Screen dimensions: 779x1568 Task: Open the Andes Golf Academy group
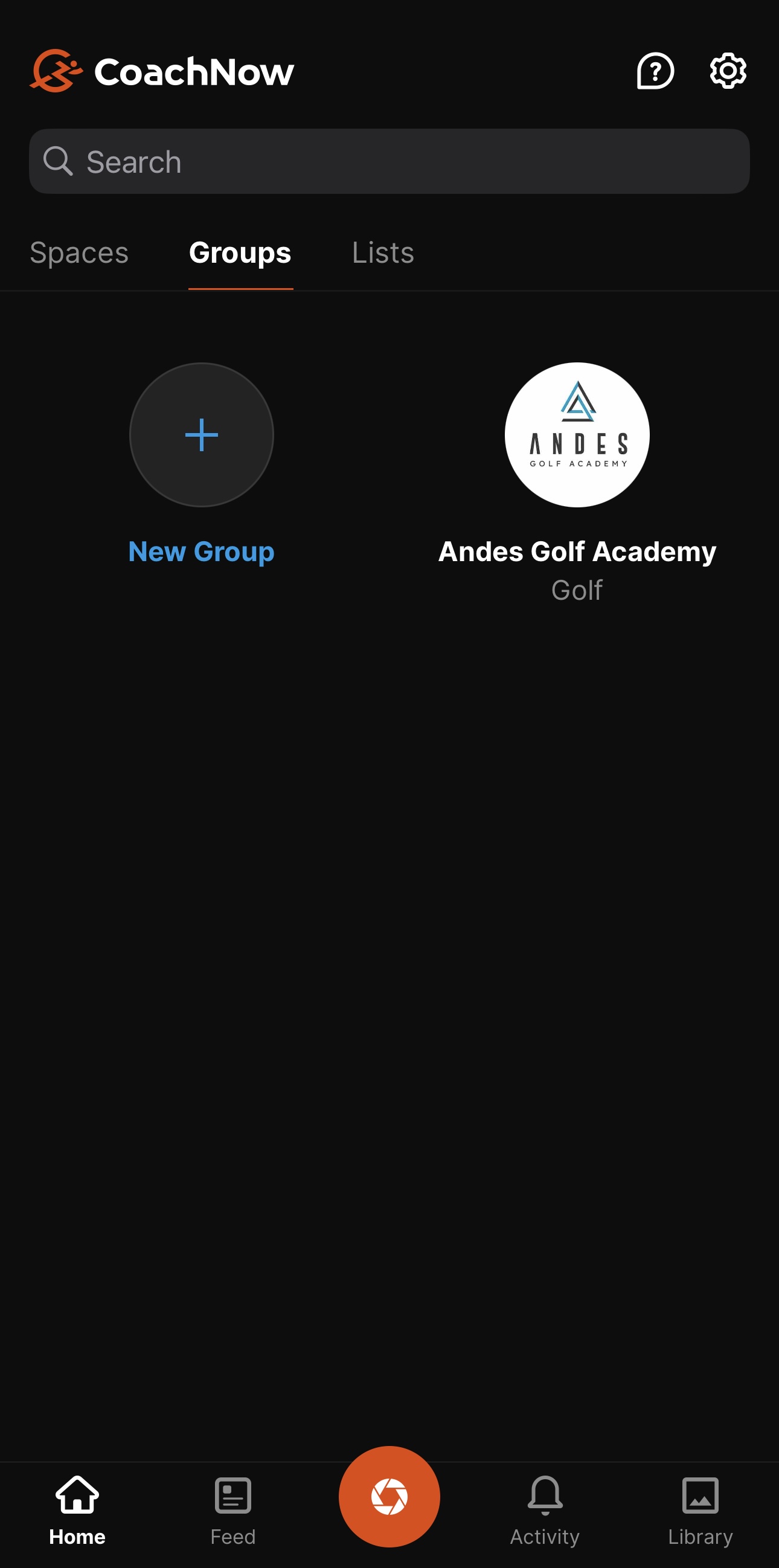(577, 435)
